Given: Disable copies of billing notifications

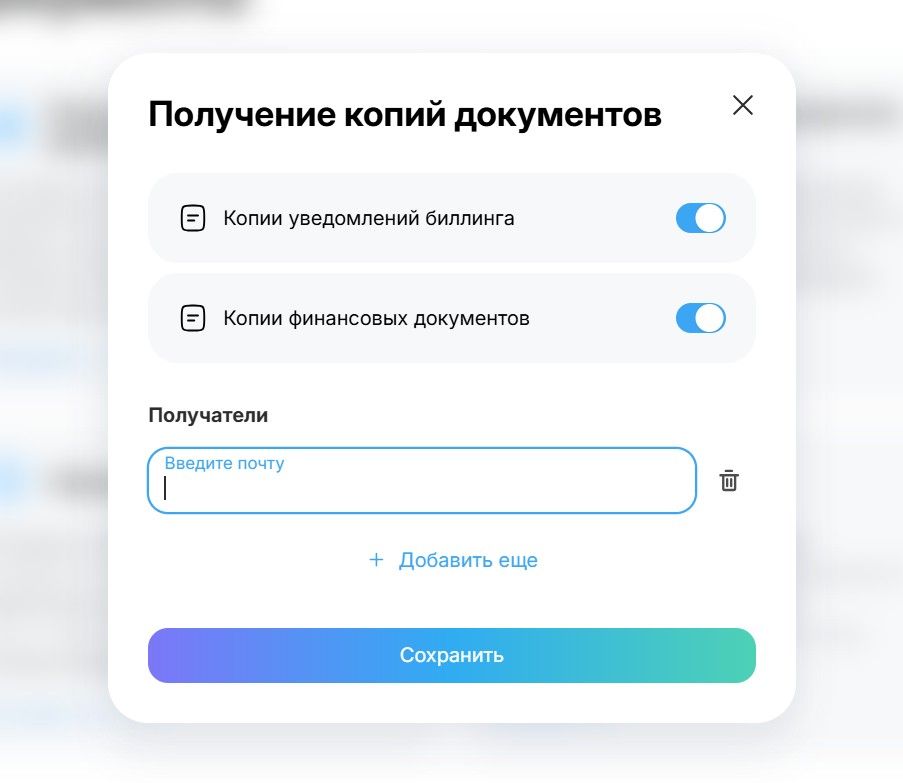Looking at the screenshot, I should point(700,218).
